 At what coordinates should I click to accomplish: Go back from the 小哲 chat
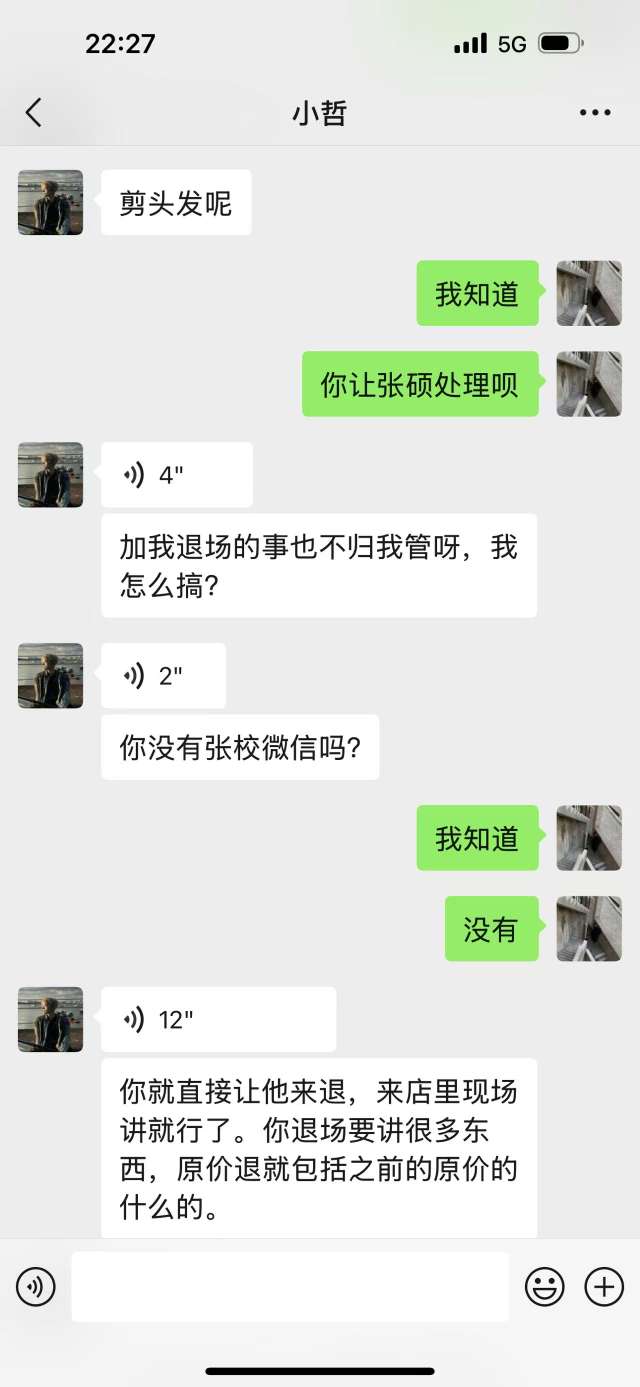point(34,112)
